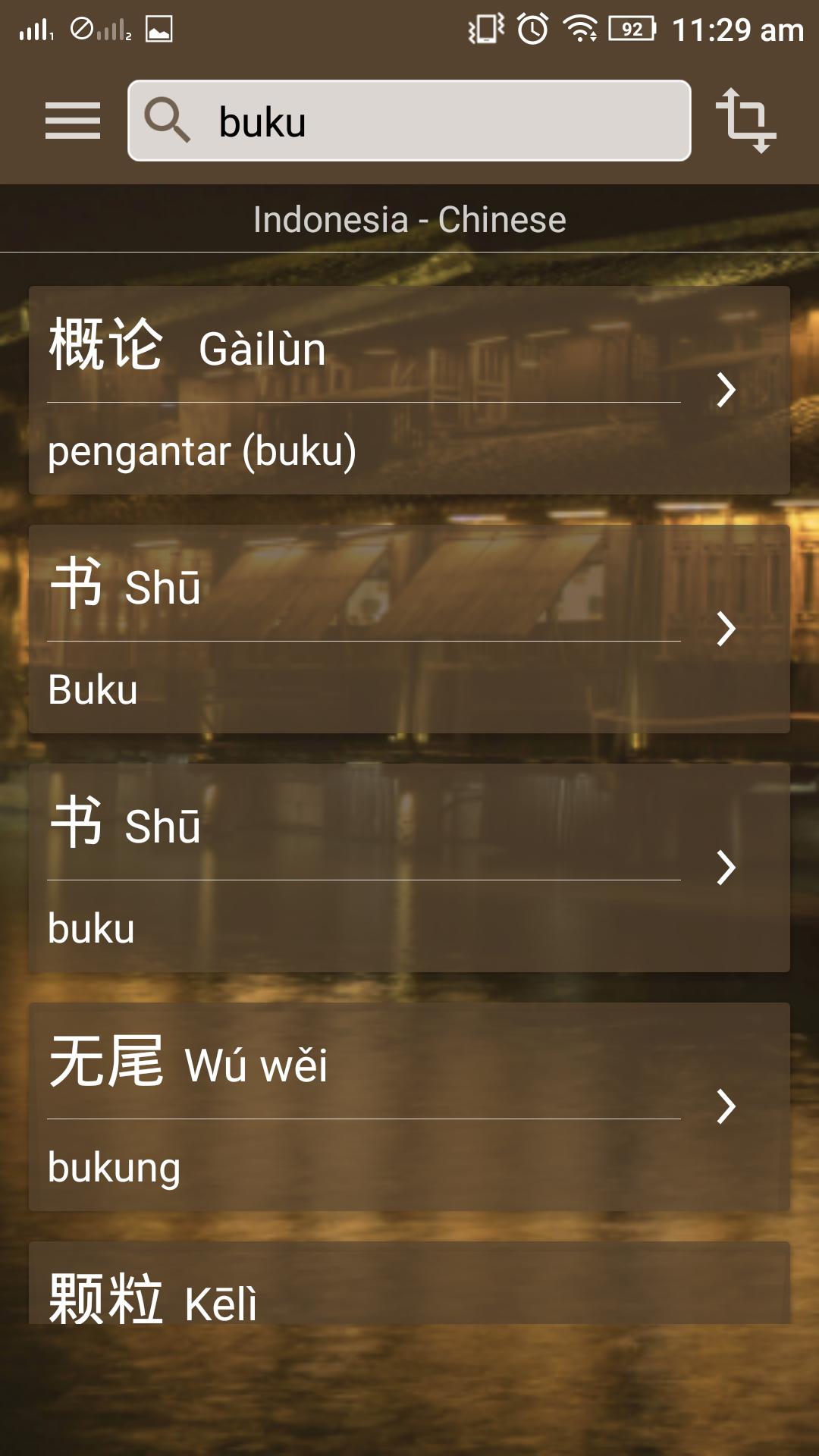Click the magnifying glass search icon
The height and width of the screenshot is (1456, 819).
[x=170, y=121]
